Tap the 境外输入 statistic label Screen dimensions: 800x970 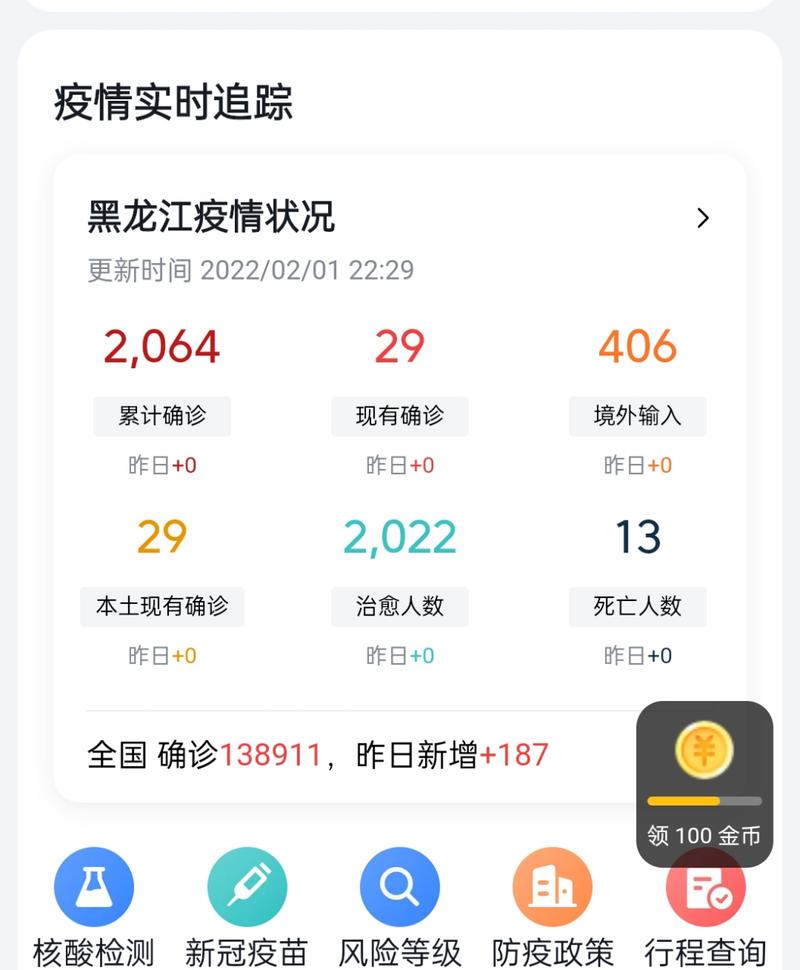pos(637,416)
